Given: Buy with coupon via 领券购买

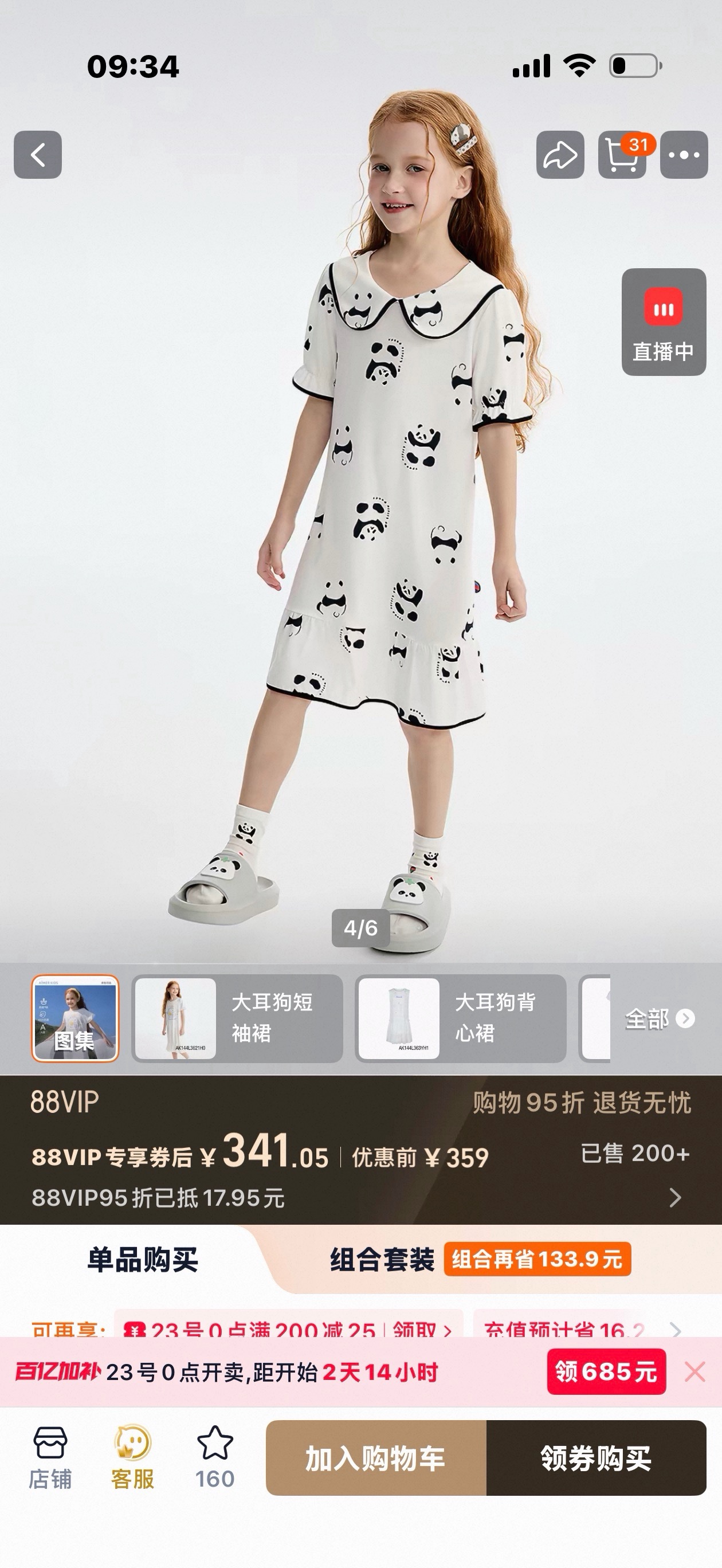Looking at the screenshot, I should tap(596, 1458).
